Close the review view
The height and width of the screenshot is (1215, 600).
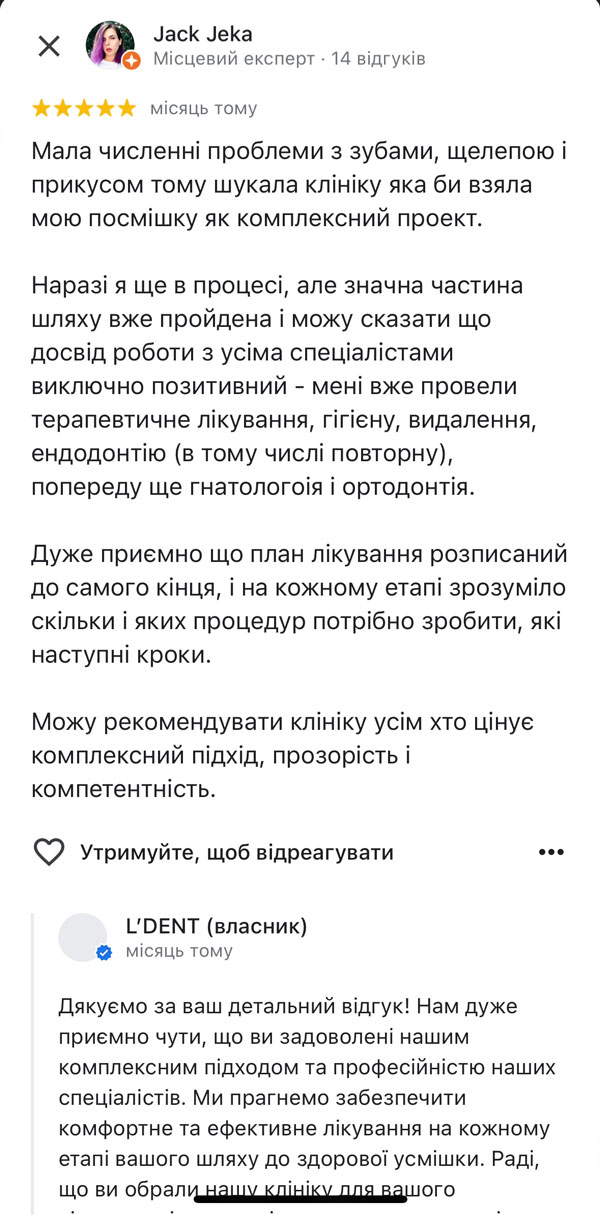[x=48, y=46]
